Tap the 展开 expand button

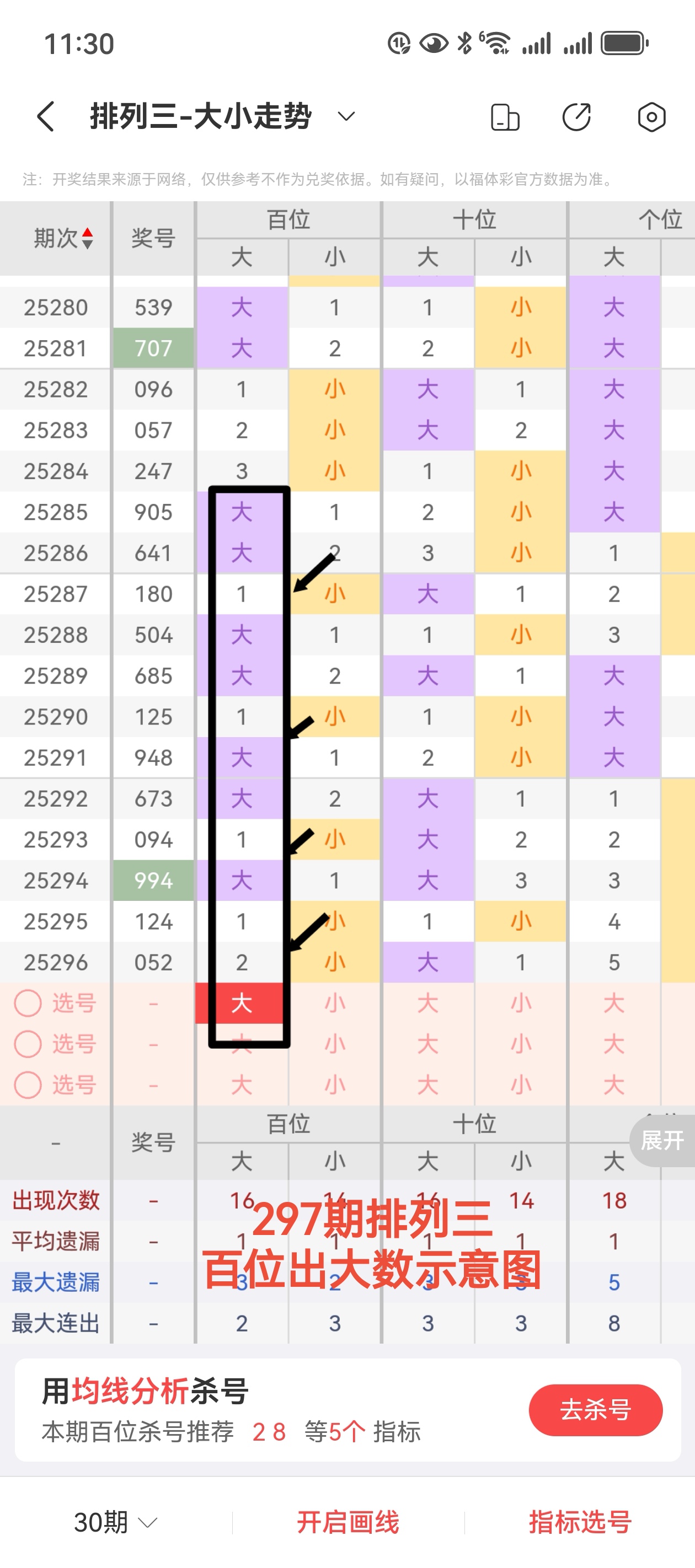pos(662,1140)
